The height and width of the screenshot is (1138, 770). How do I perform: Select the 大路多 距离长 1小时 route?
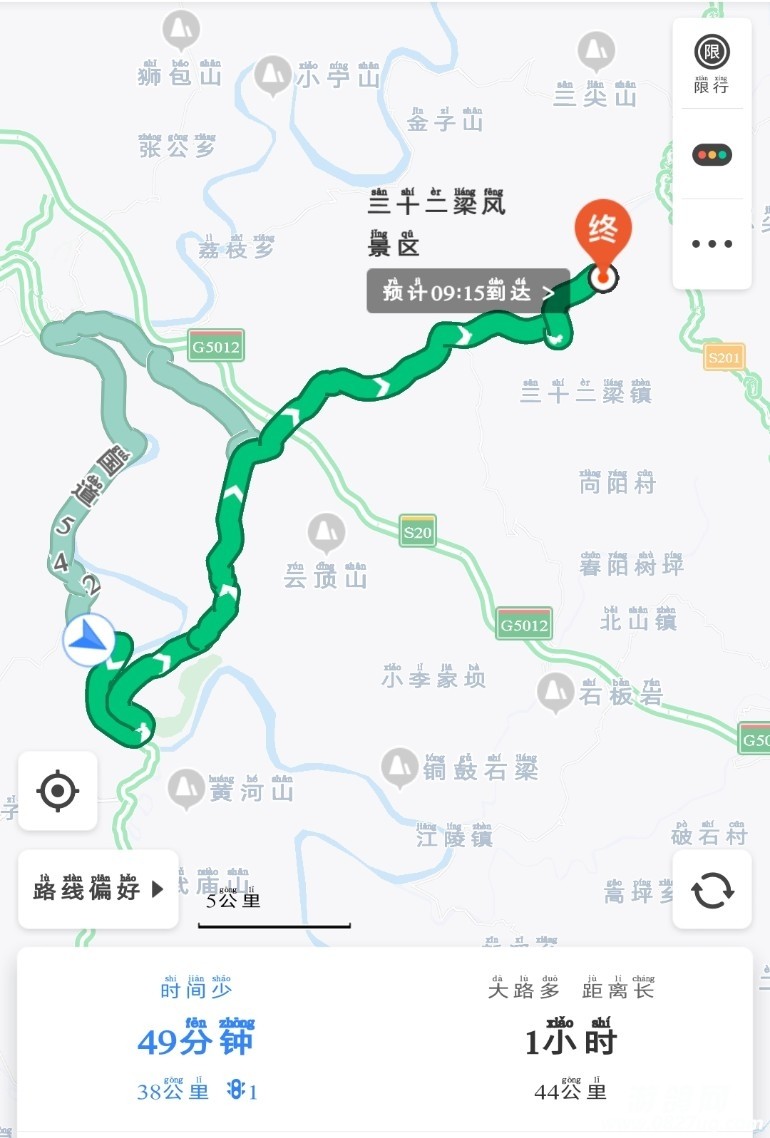571,1042
